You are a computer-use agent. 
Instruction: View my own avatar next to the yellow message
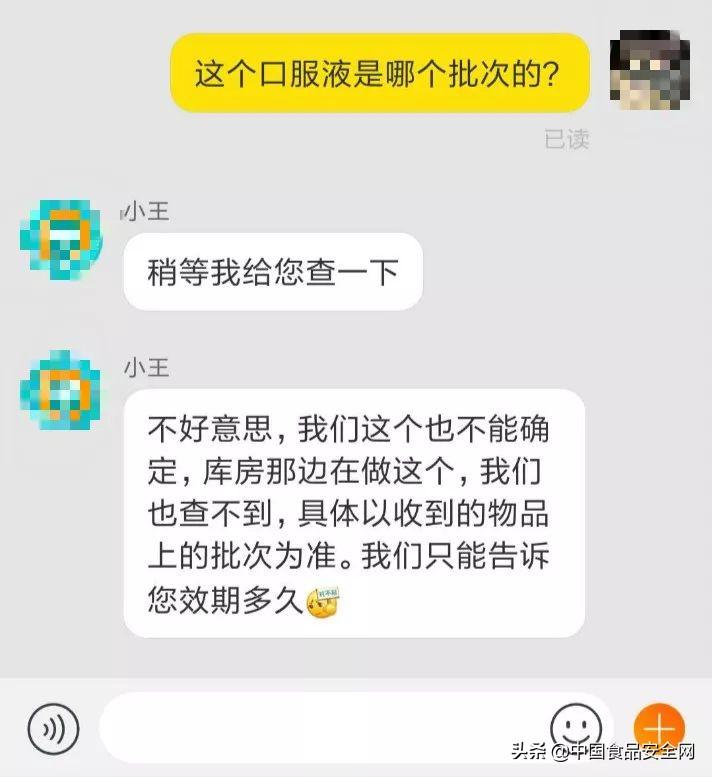(648, 70)
